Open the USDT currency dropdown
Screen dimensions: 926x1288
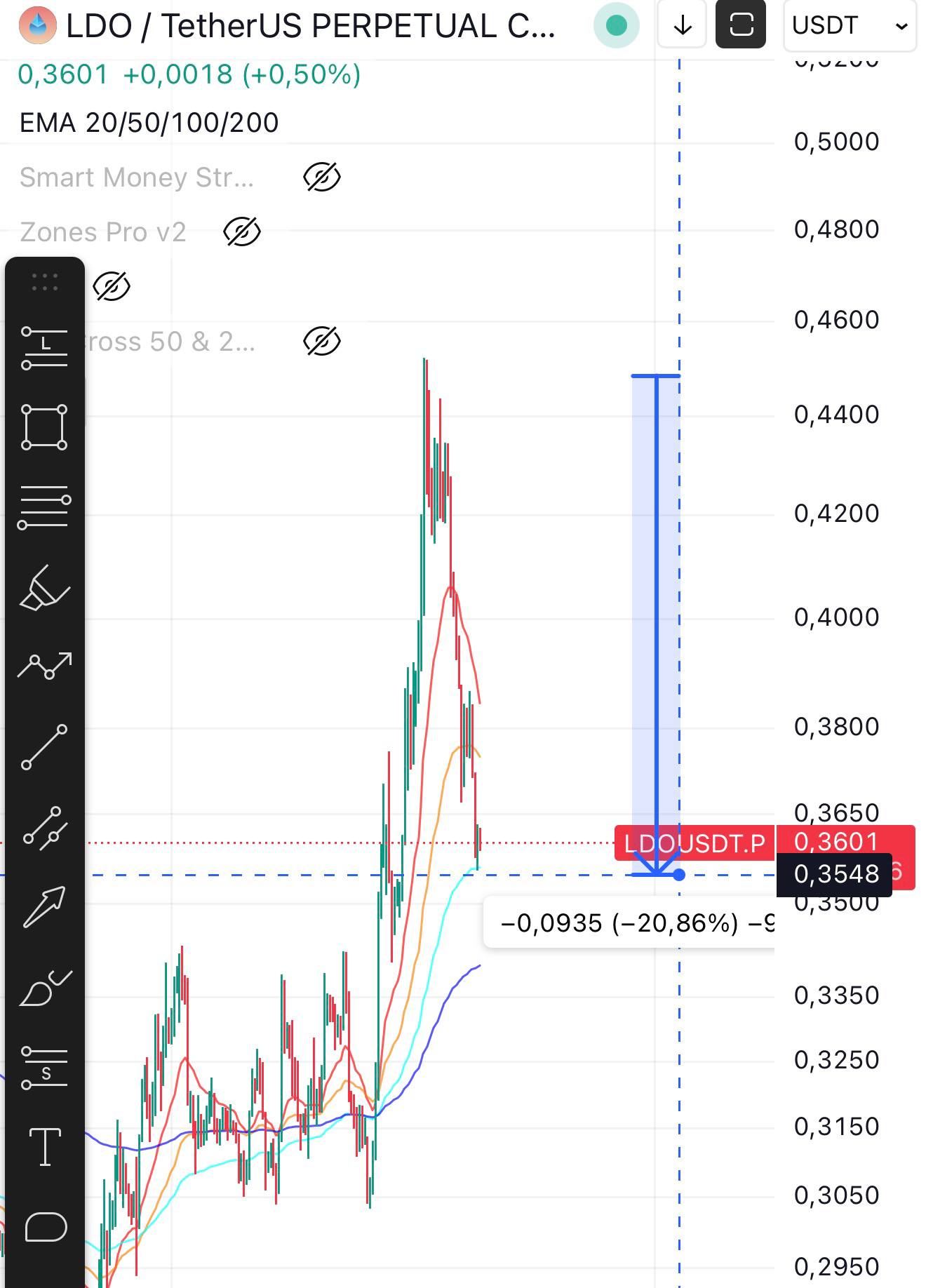tap(850, 26)
